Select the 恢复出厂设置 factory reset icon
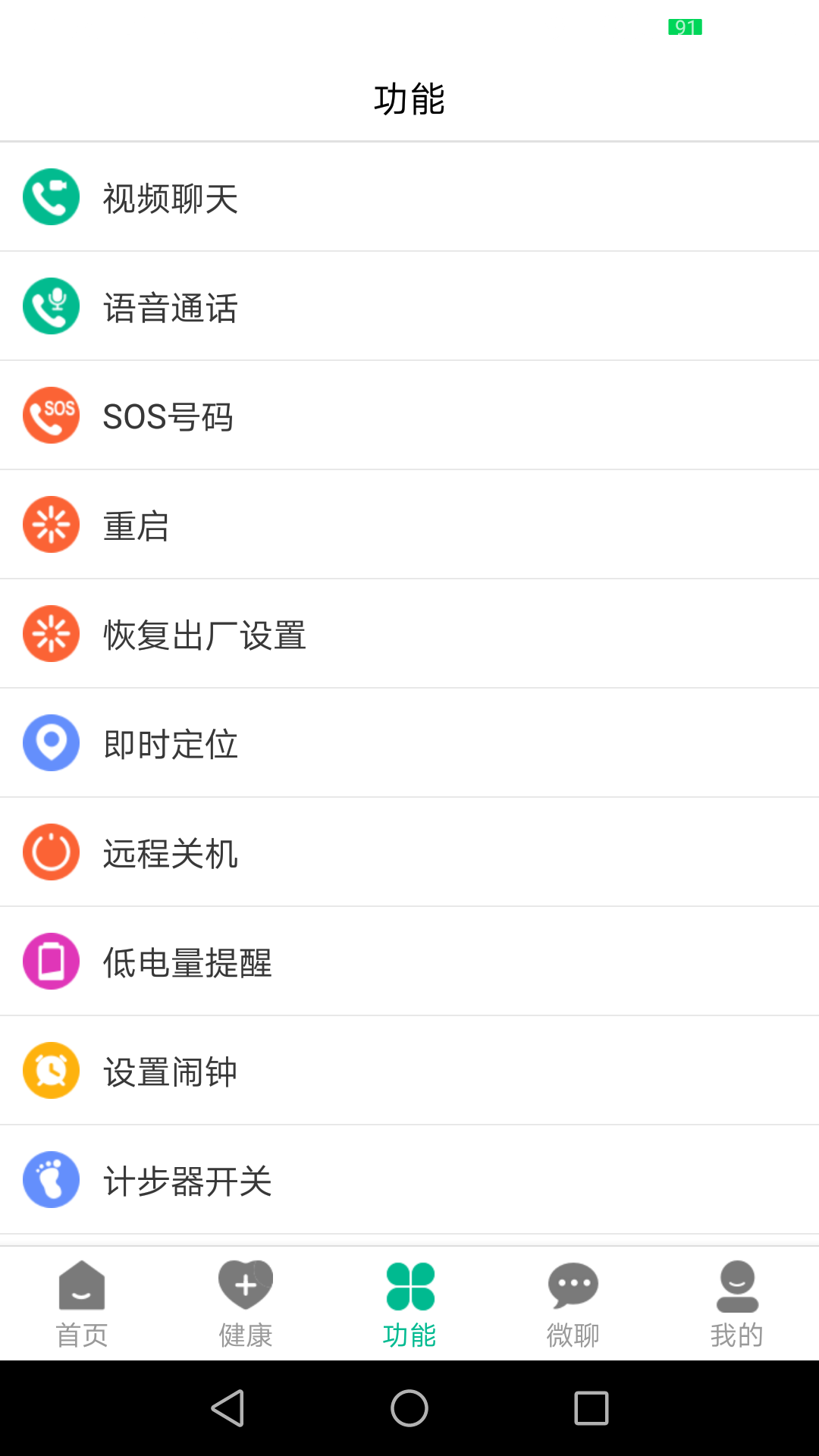The height and width of the screenshot is (1456, 819). (x=51, y=633)
